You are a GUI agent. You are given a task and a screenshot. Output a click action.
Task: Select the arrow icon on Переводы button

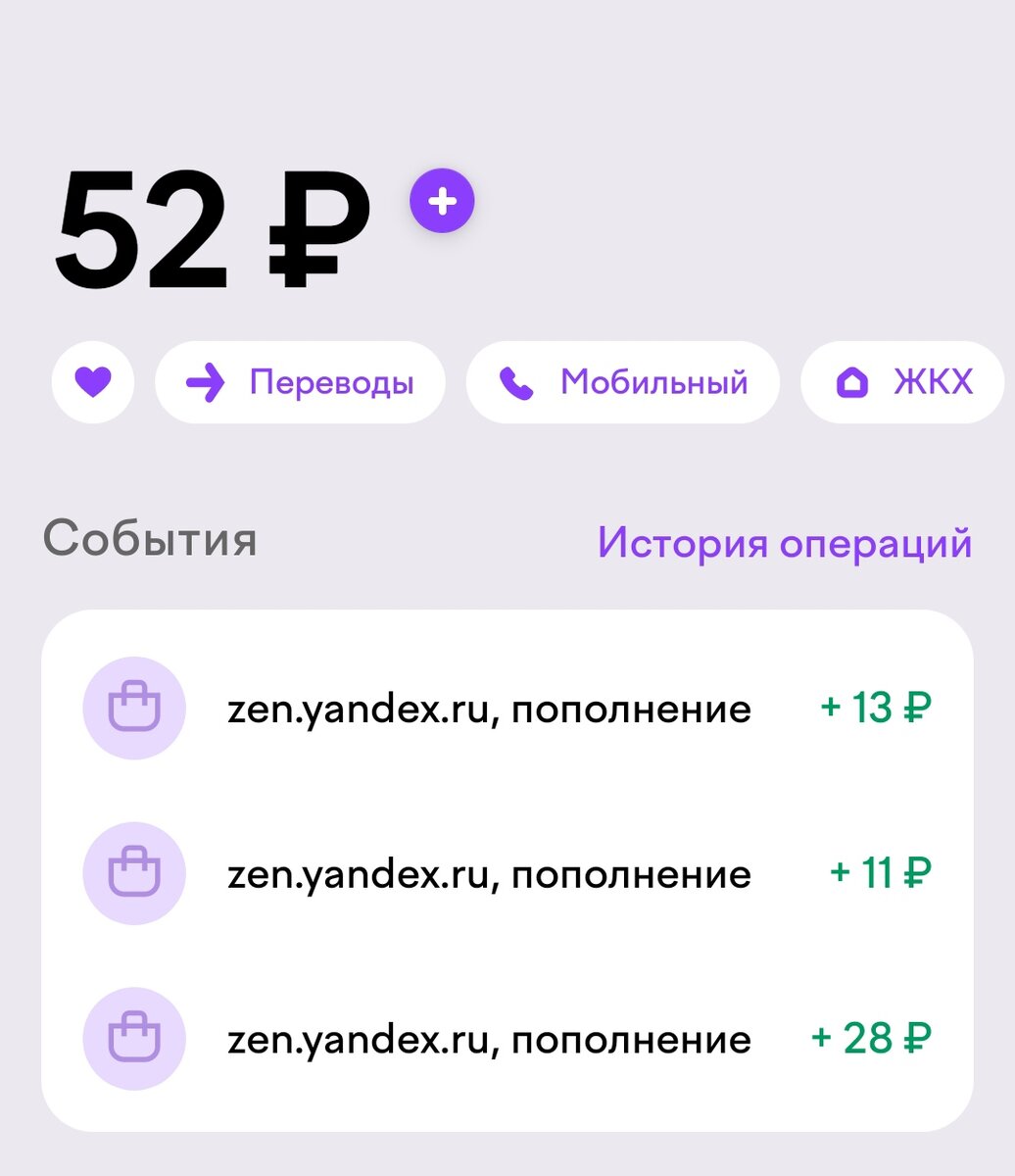click(x=209, y=382)
